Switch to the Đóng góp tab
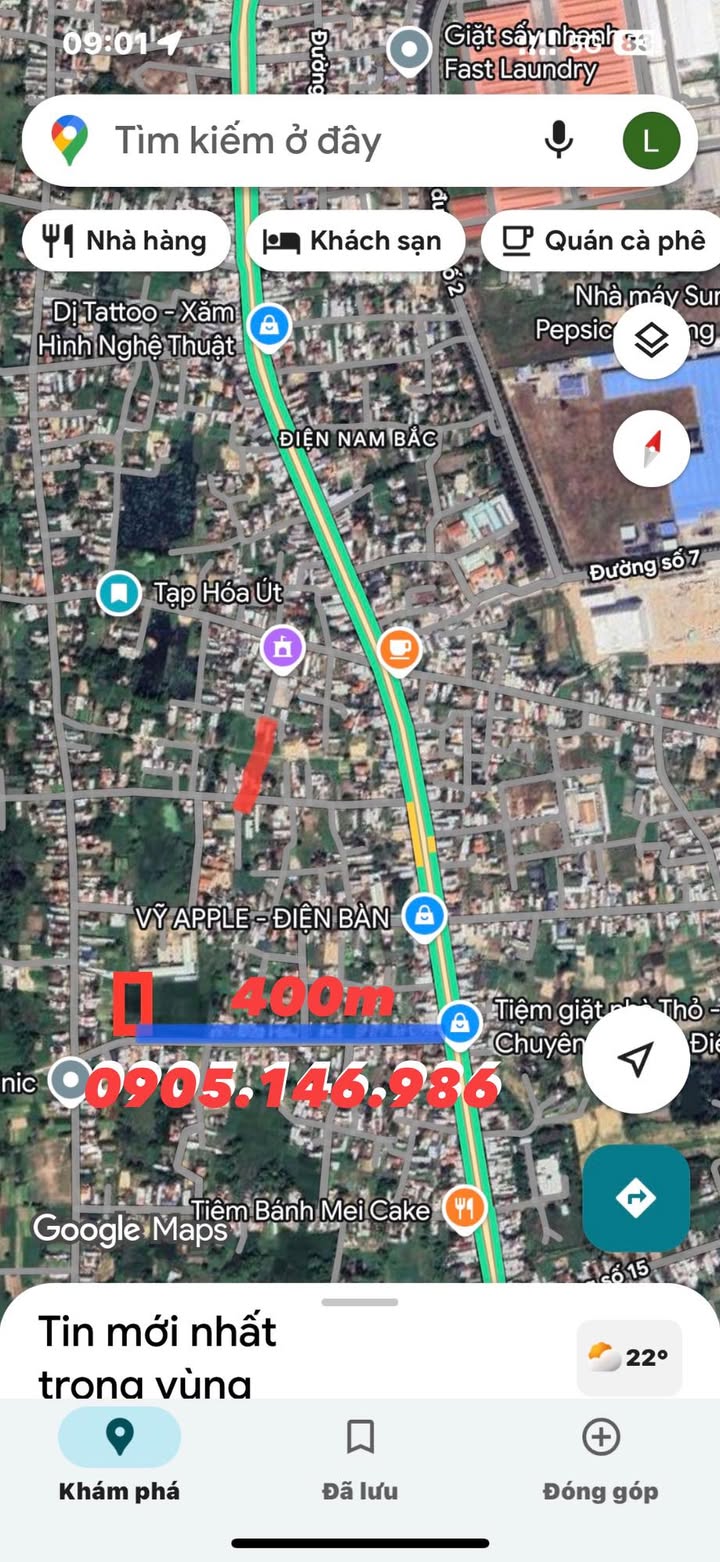720x1562 pixels. coord(600,1455)
